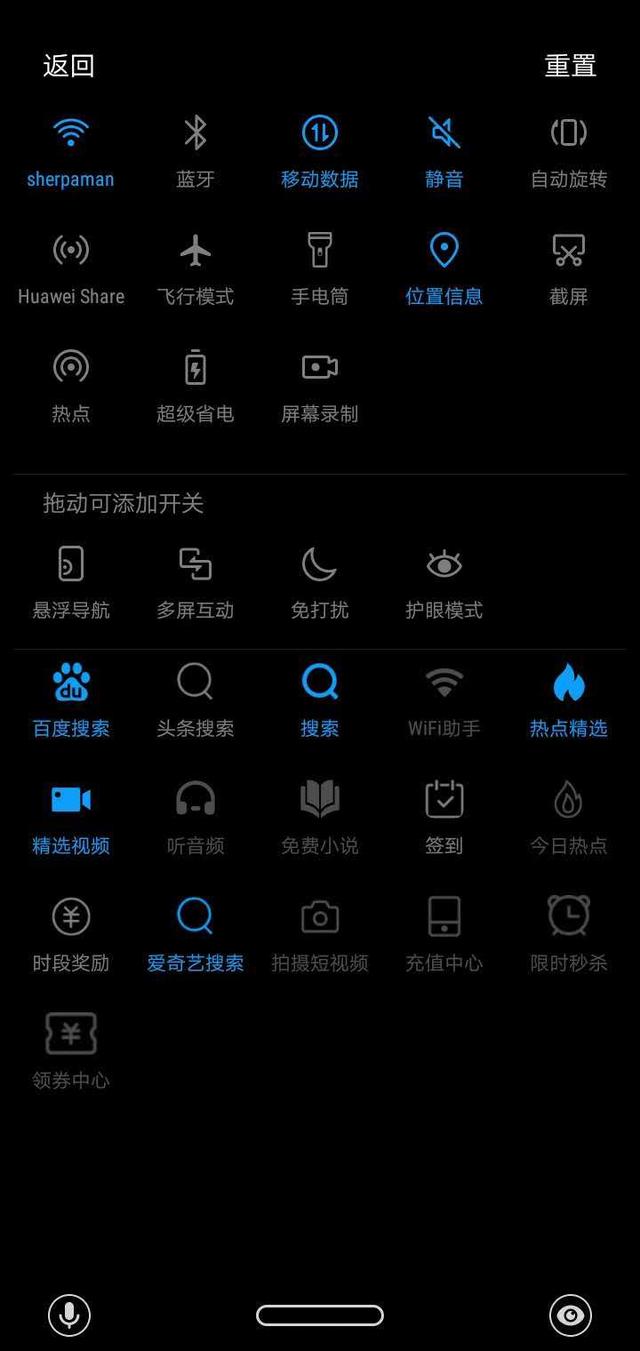Tap the microphone voice button
This screenshot has width=640, height=1351.
point(69,1315)
